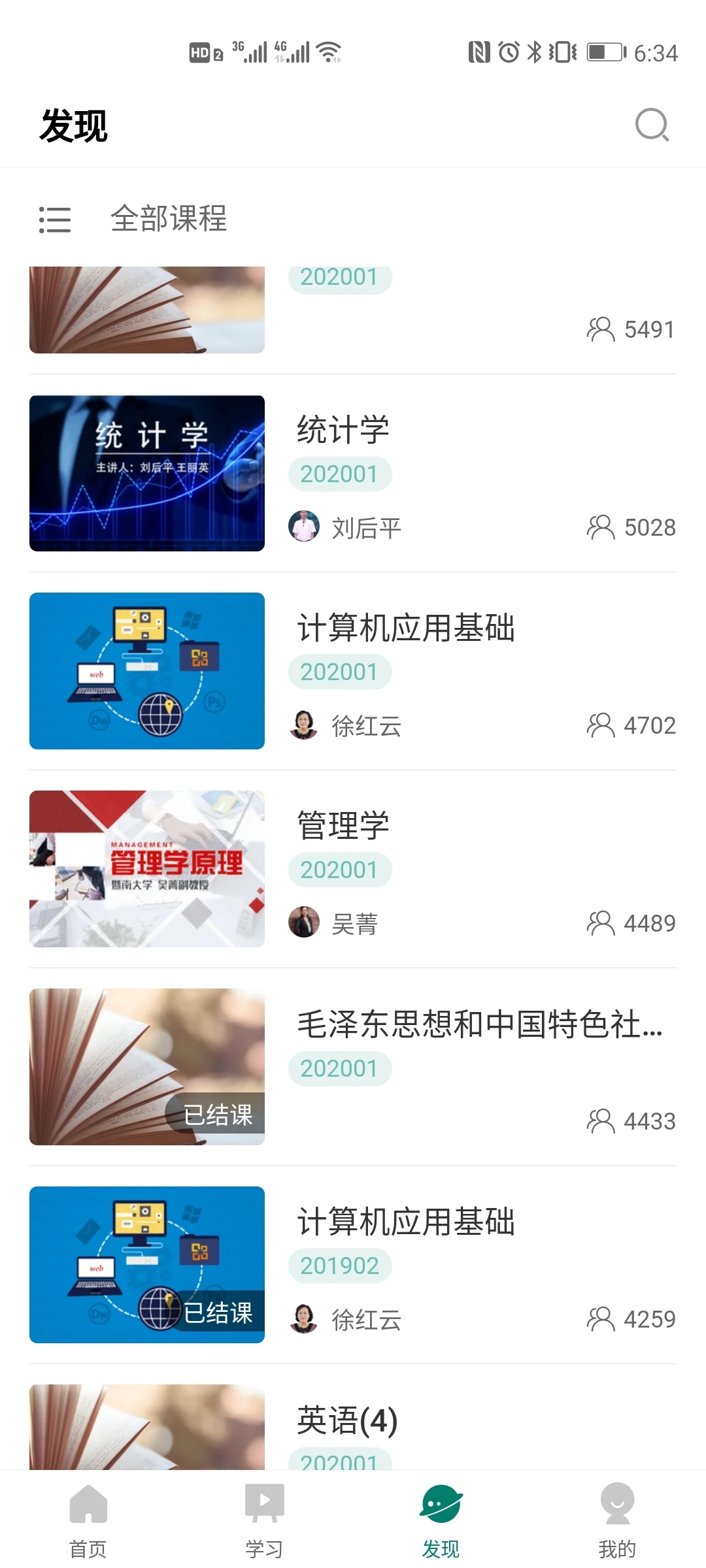Tap 吴菁's avatar under 管理学
This screenshot has height=1568, width=706.
click(x=305, y=923)
